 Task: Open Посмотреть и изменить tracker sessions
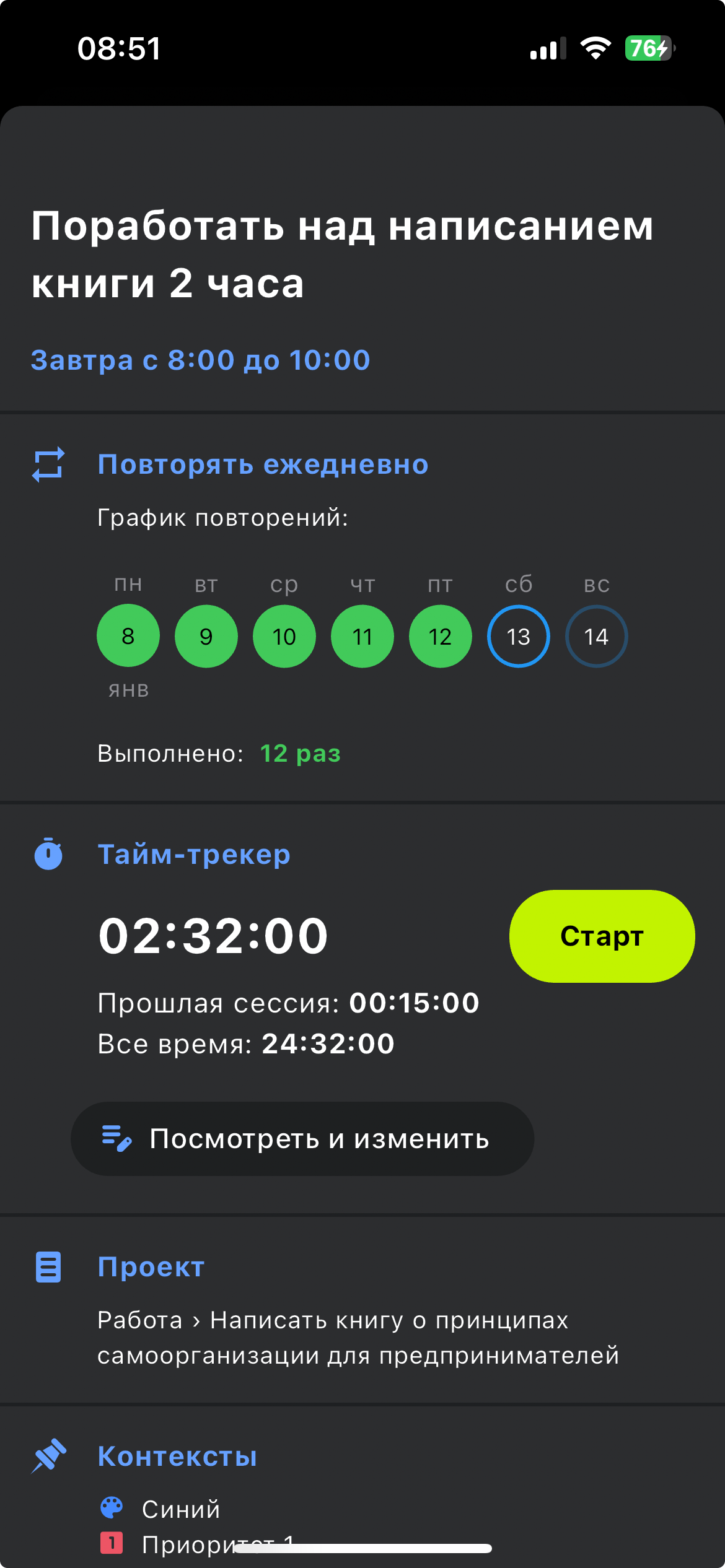tap(302, 1138)
